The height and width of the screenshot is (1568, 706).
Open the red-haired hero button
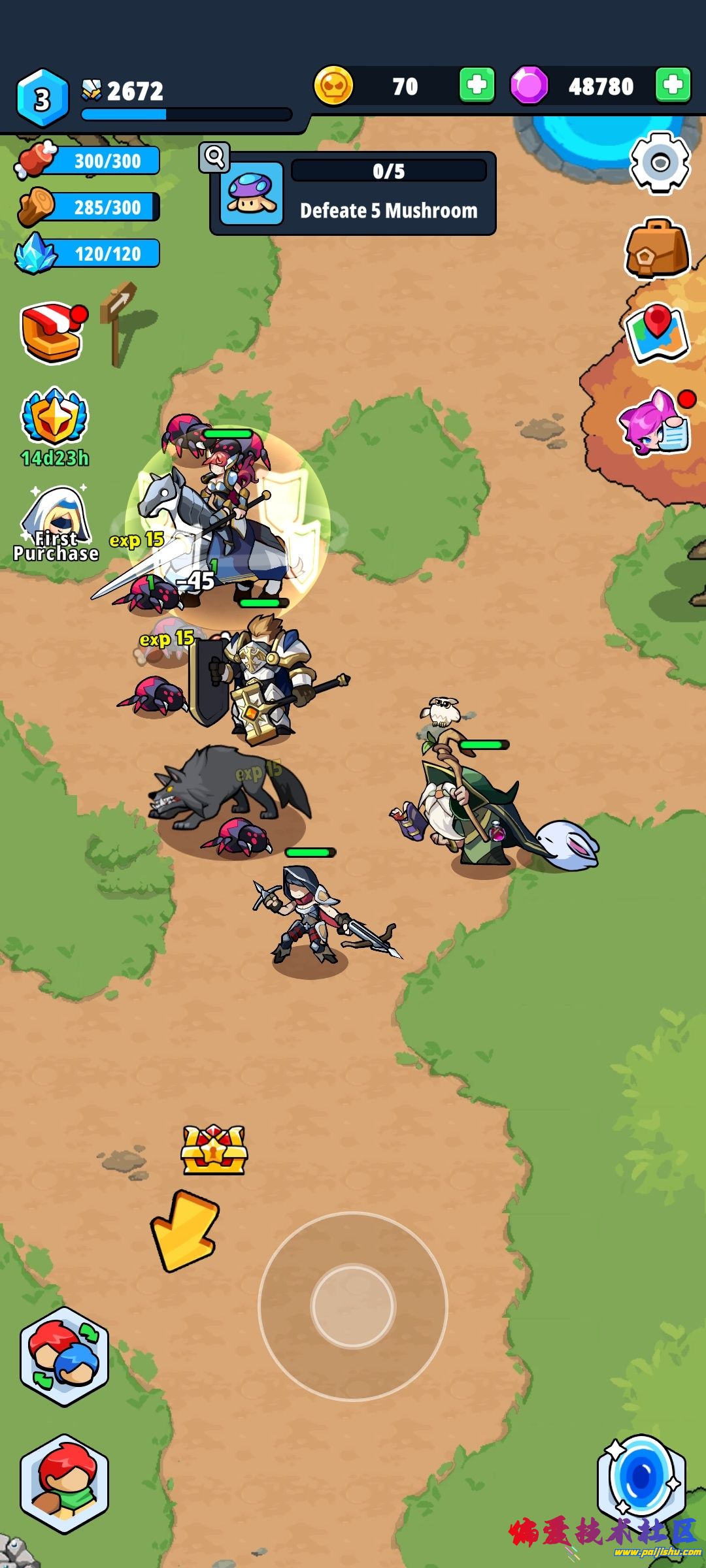coord(64,1483)
